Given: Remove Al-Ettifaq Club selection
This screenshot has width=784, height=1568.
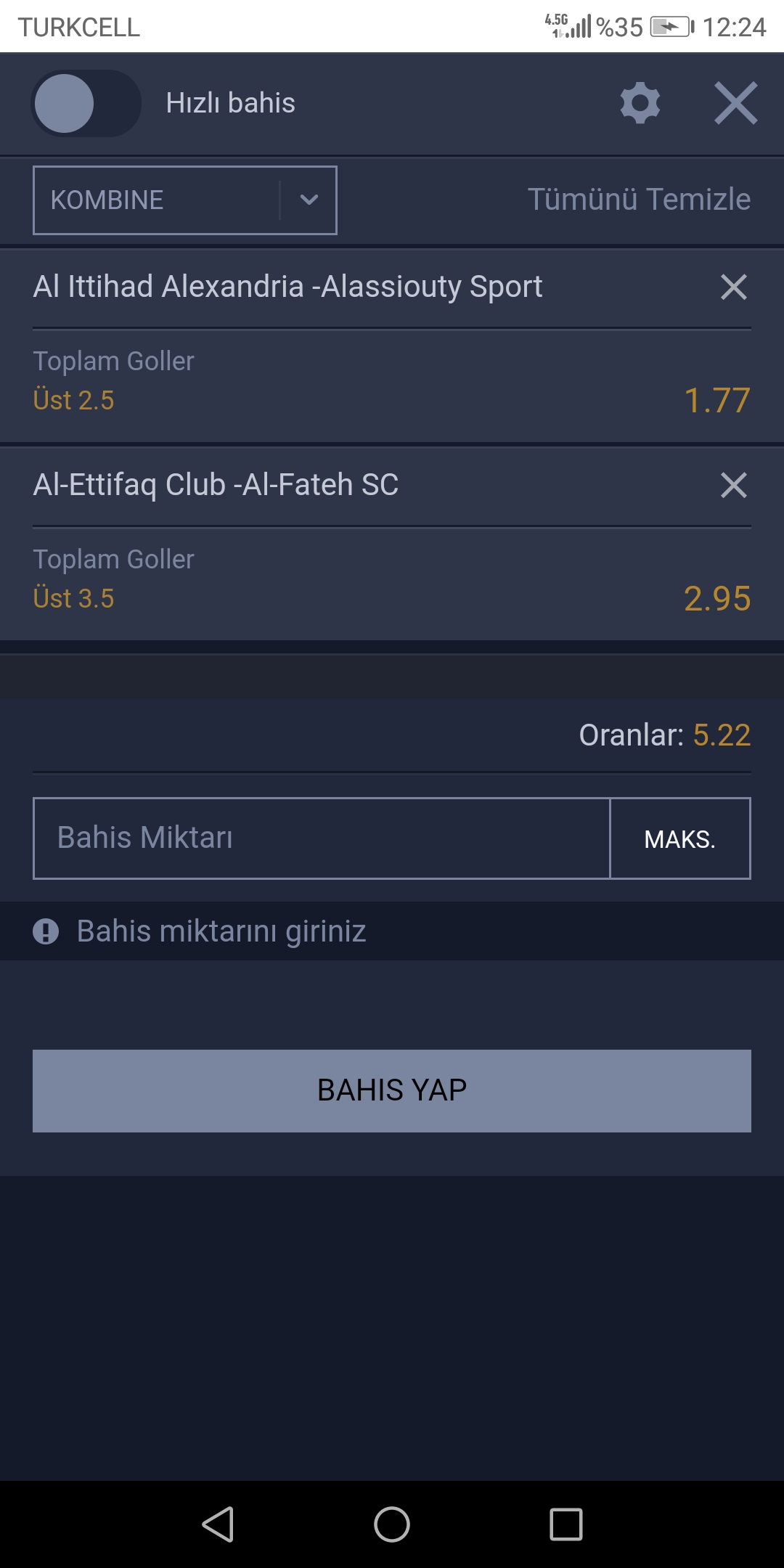Looking at the screenshot, I should 734,485.
